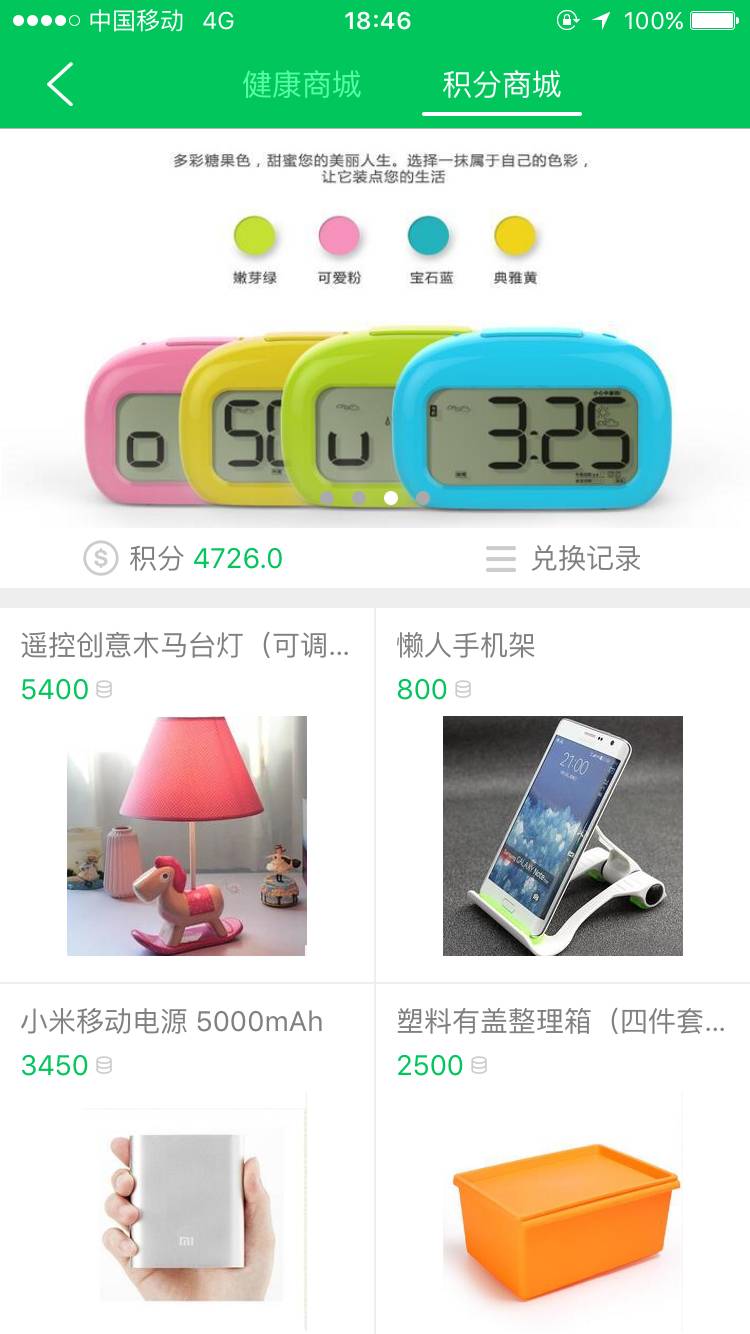Open 兑换记录 exchange history
Image resolution: width=750 pixels, height=1334 pixels.
tap(563, 558)
